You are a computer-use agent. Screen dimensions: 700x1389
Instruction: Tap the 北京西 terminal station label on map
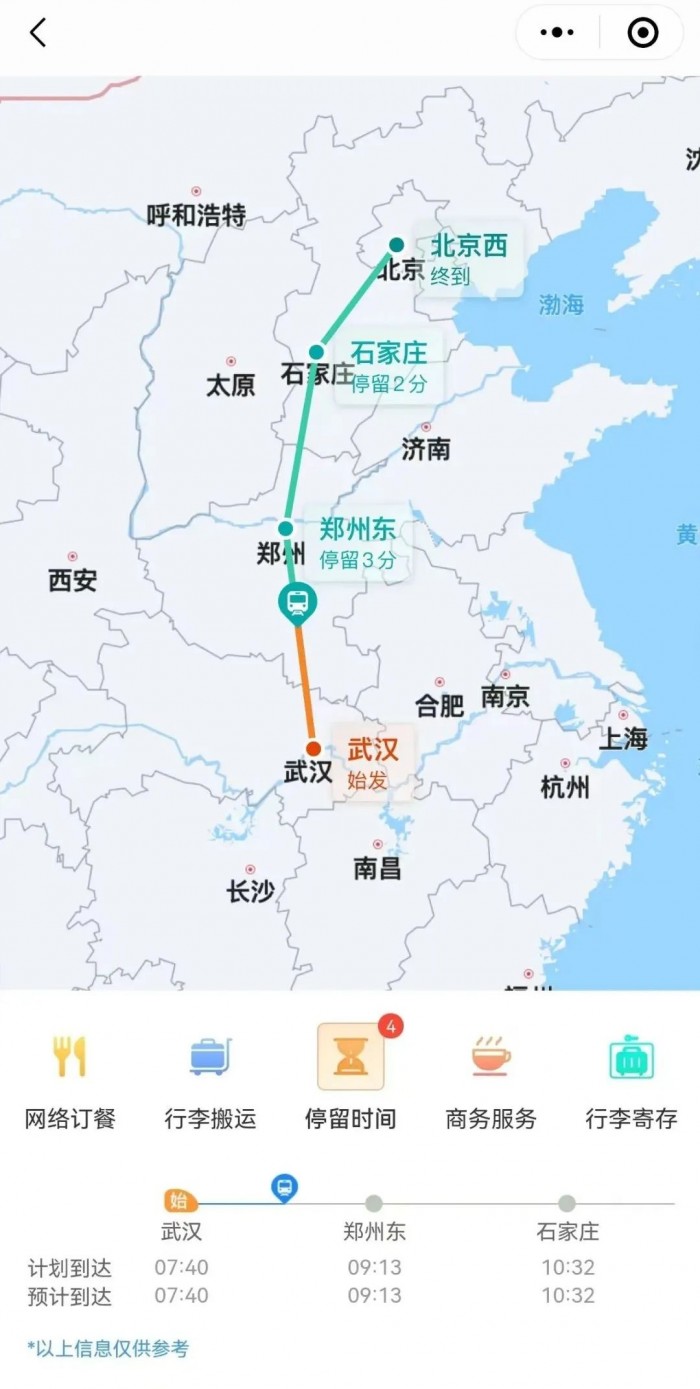tap(468, 258)
